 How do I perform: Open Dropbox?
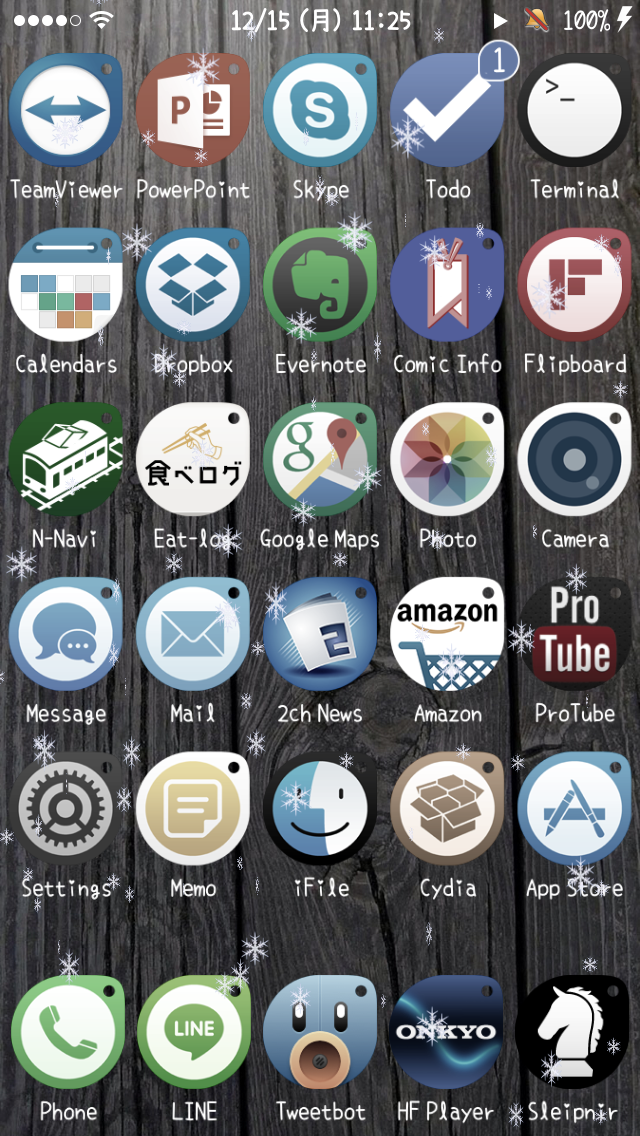click(192, 285)
